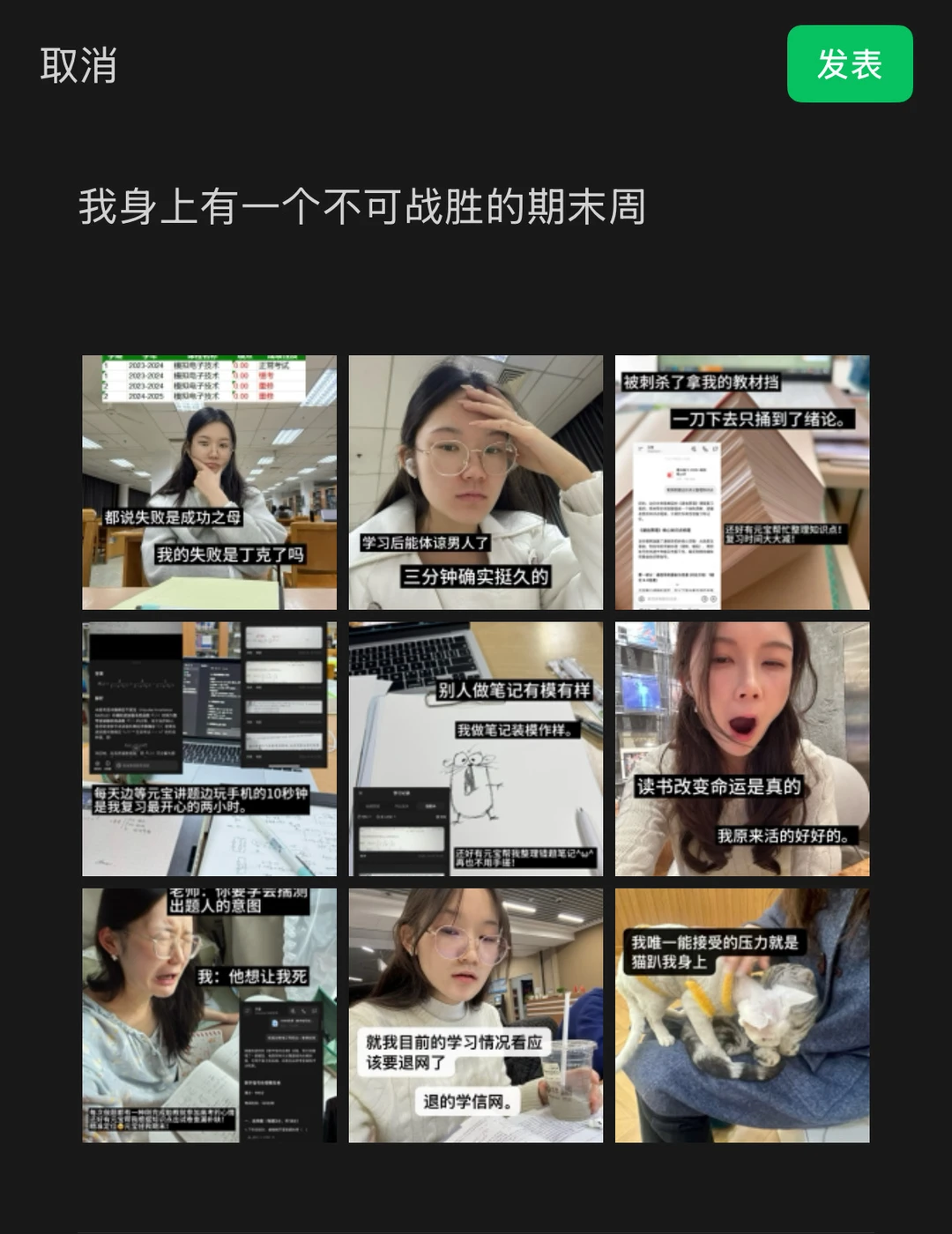Open the photo captioned 都说失败是成功之母
The image size is (952, 1234).
[209, 480]
